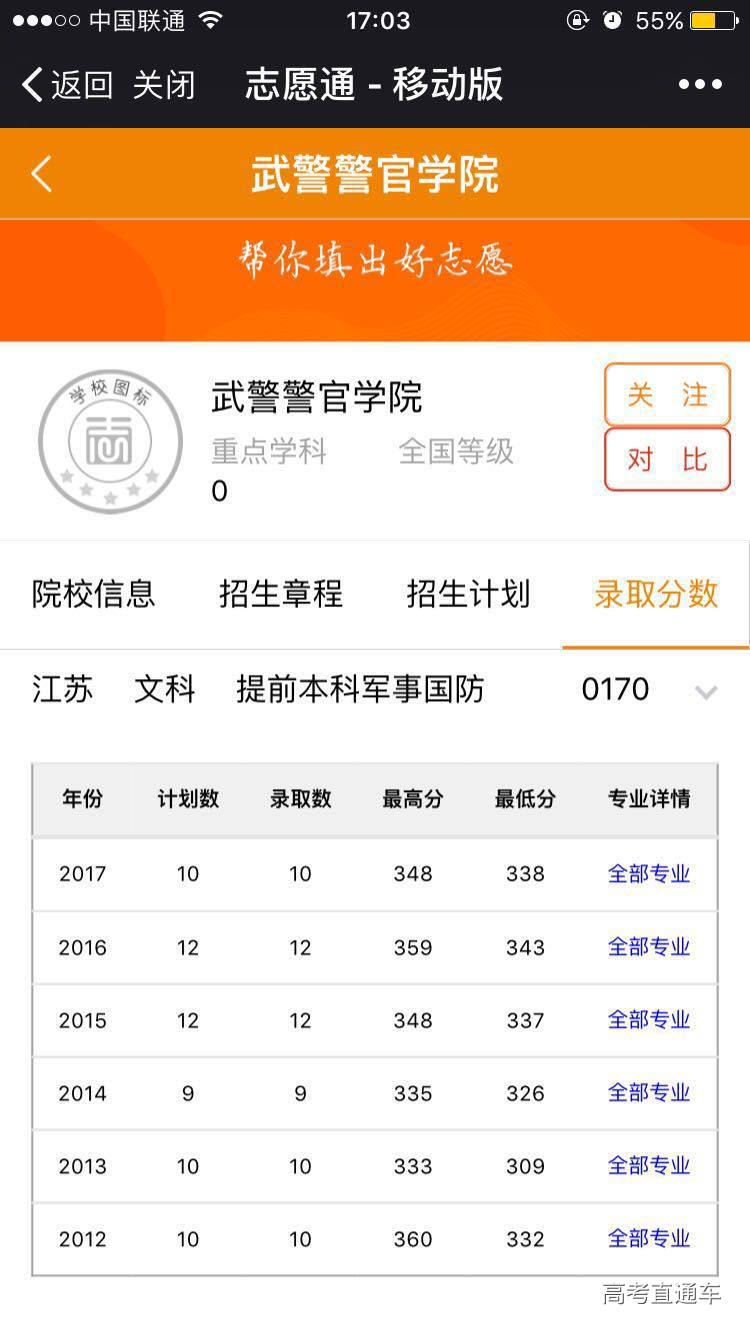The height and width of the screenshot is (1334, 750).
Task: Open the 招生章程 tab
Action: point(281,594)
